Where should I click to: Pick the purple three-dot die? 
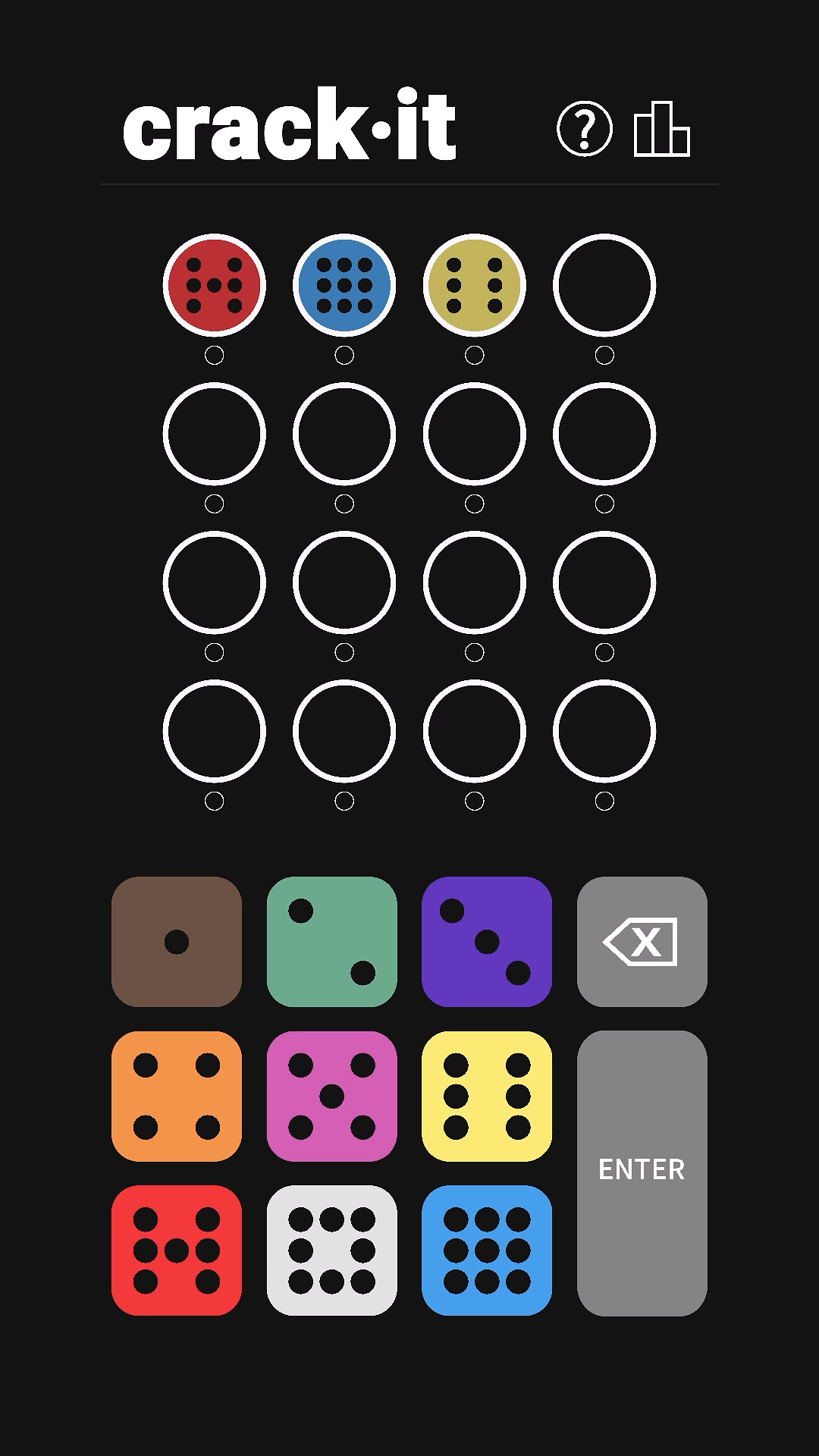[x=486, y=942]
